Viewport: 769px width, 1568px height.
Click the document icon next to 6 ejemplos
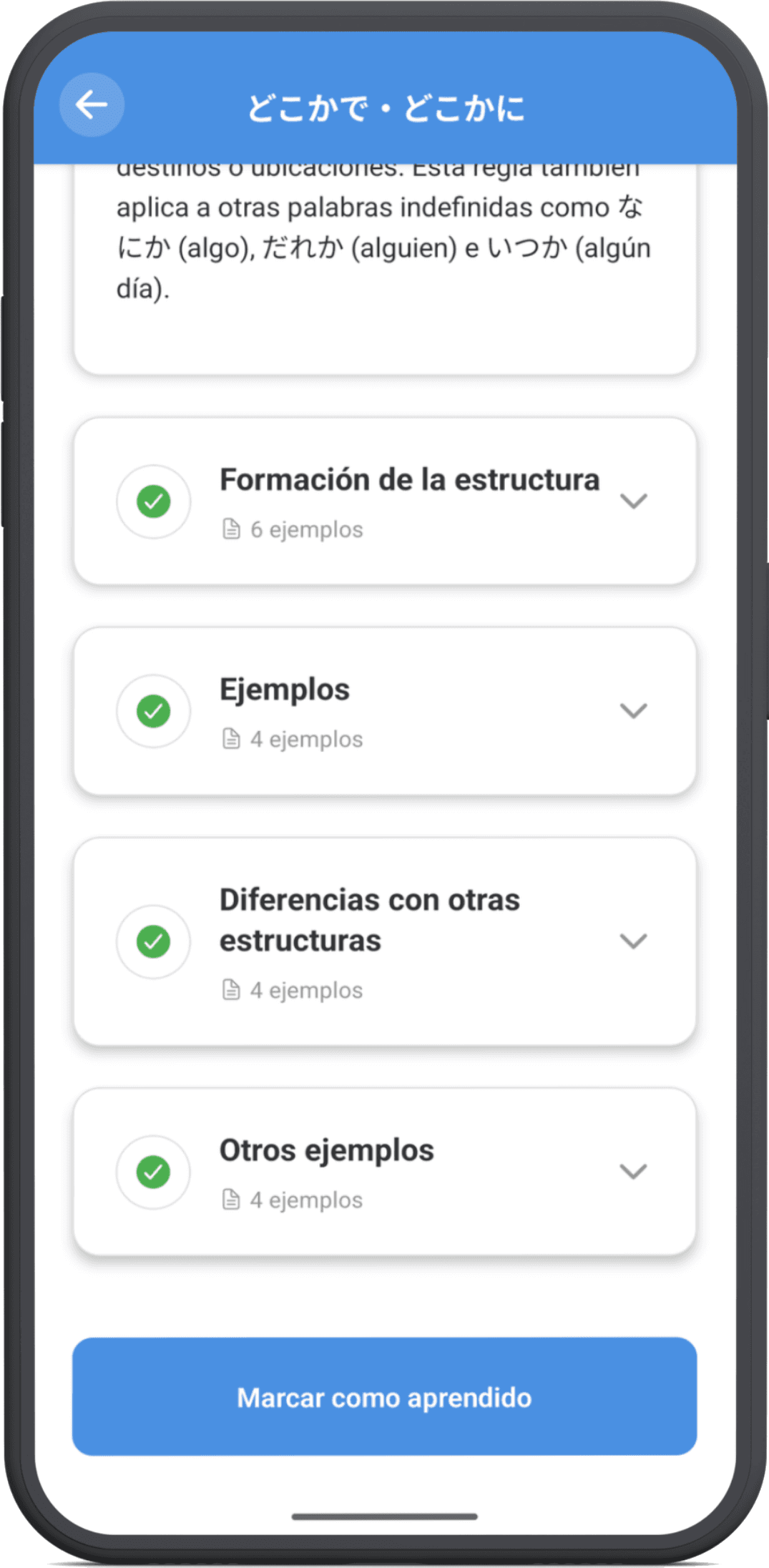[231, 529]
